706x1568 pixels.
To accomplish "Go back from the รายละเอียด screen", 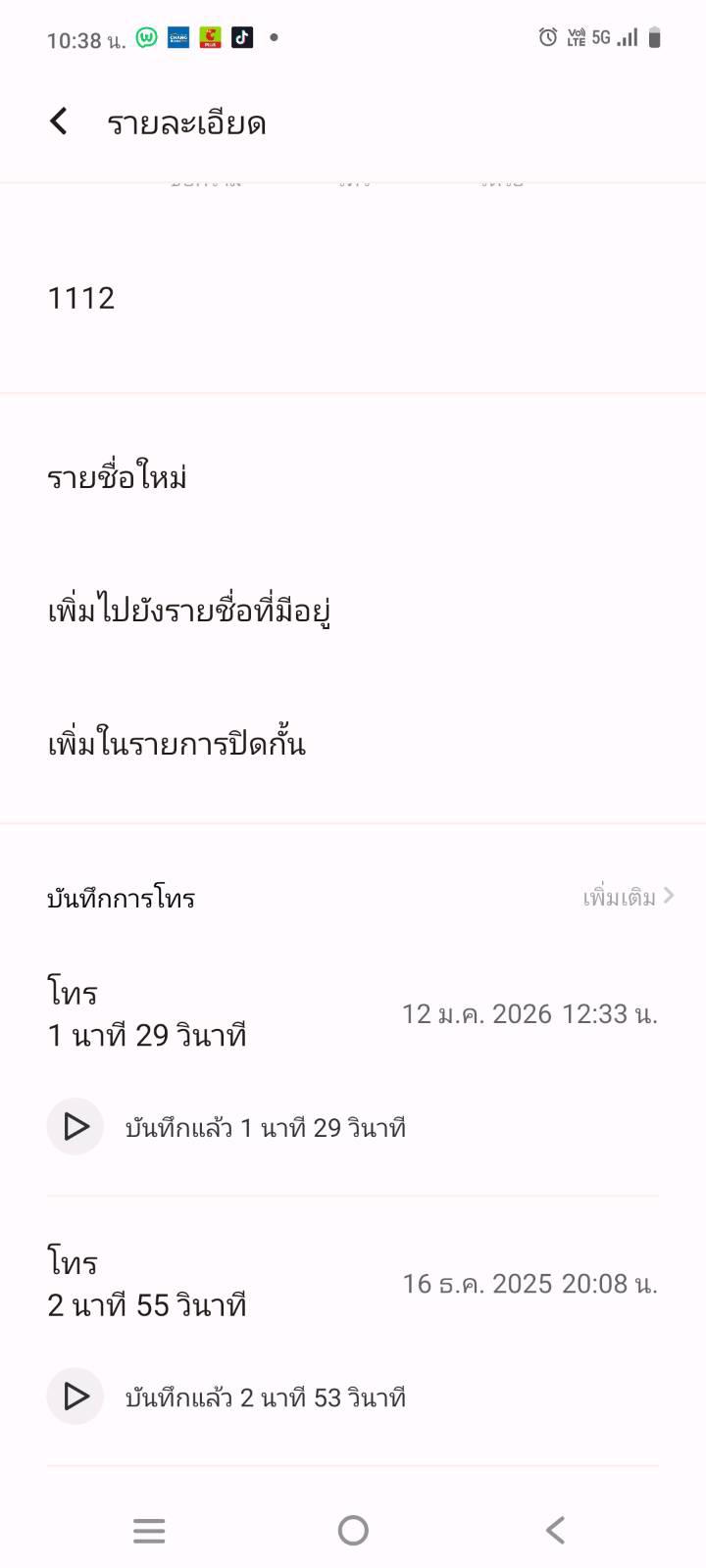I will click(x=59, y=122).
